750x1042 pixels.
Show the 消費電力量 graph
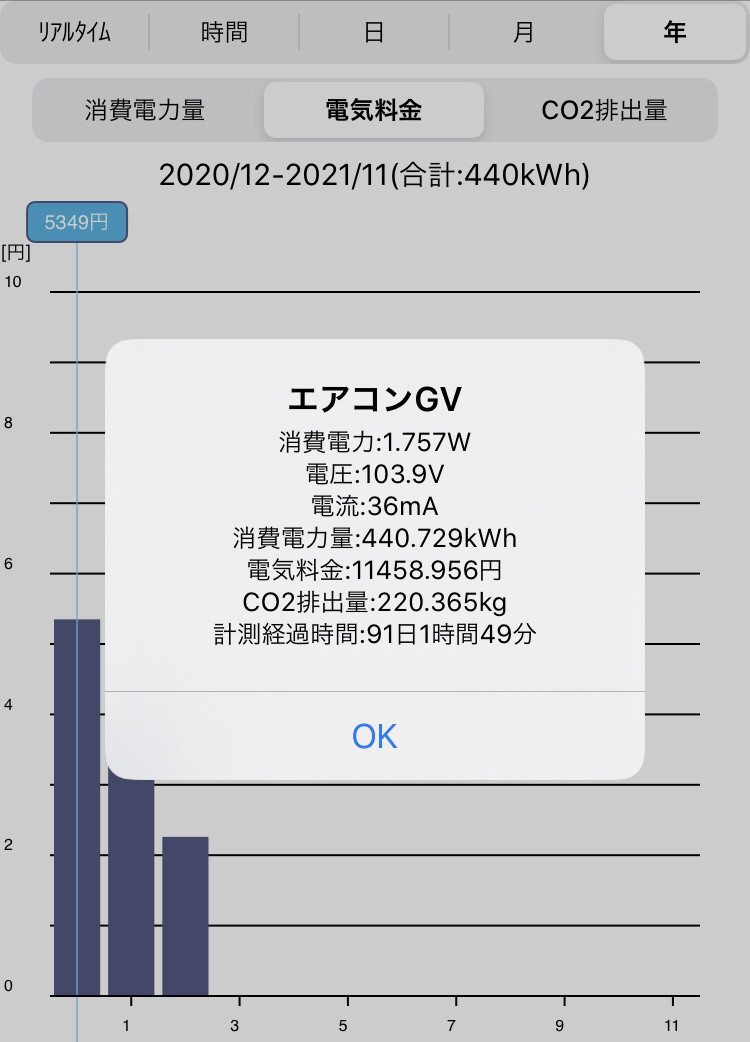pos(146,110)
